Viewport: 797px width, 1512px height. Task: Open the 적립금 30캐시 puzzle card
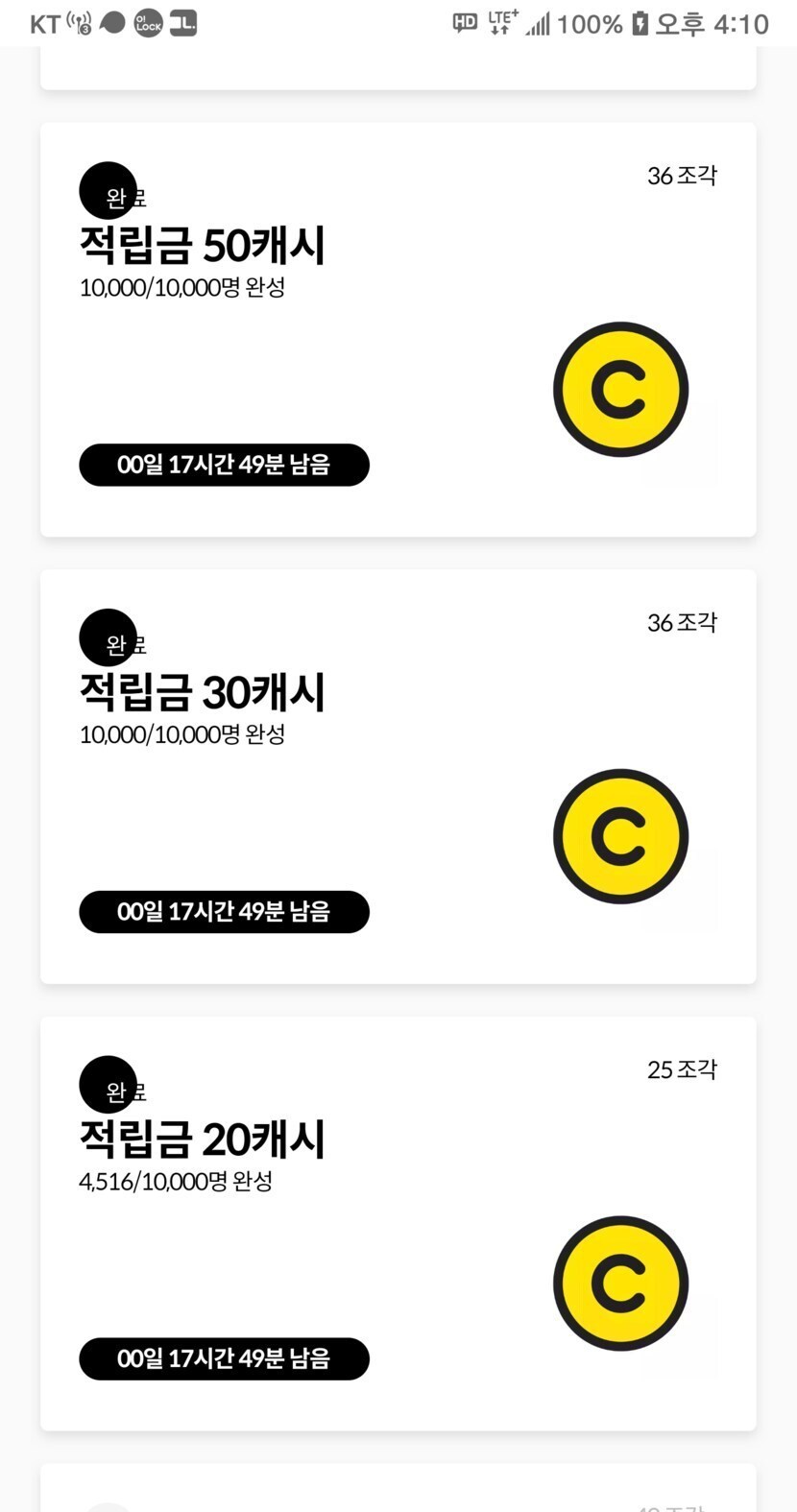398,777
